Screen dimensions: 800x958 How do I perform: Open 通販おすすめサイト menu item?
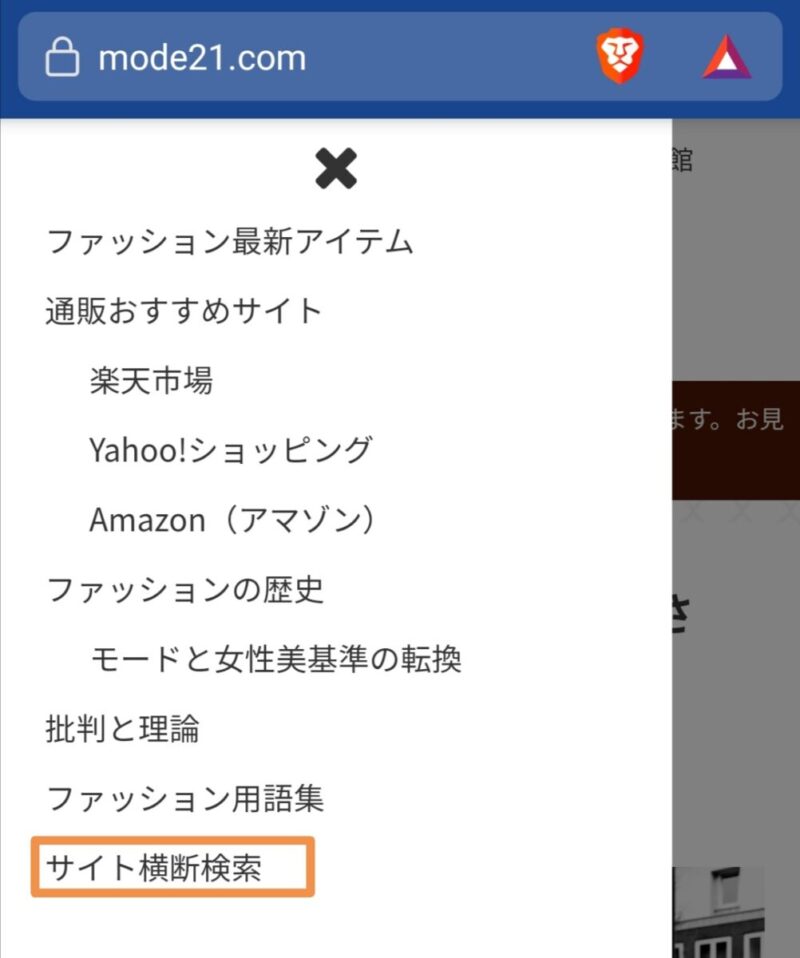coord(184,310)
